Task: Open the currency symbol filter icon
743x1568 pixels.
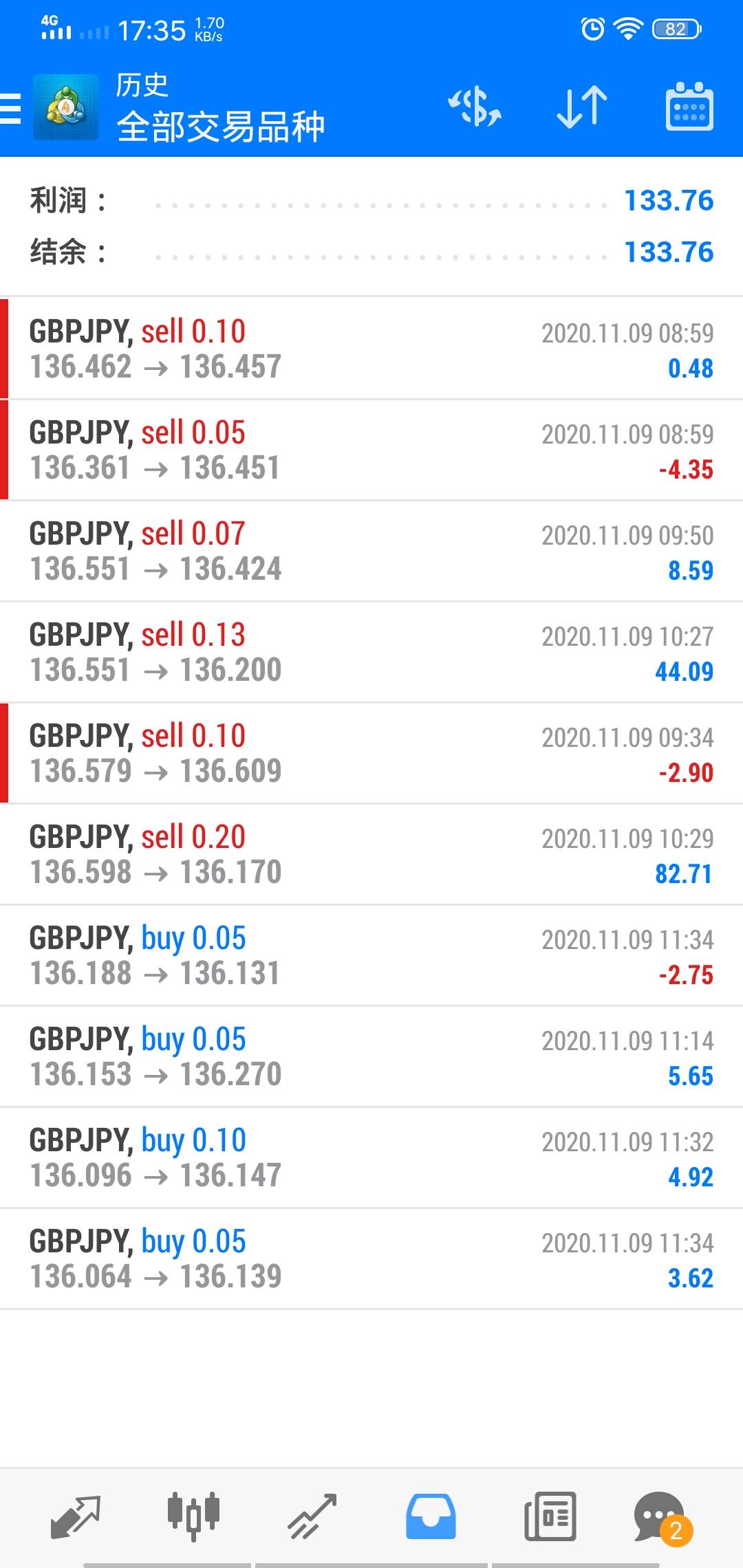Action: tap(475, 107)
